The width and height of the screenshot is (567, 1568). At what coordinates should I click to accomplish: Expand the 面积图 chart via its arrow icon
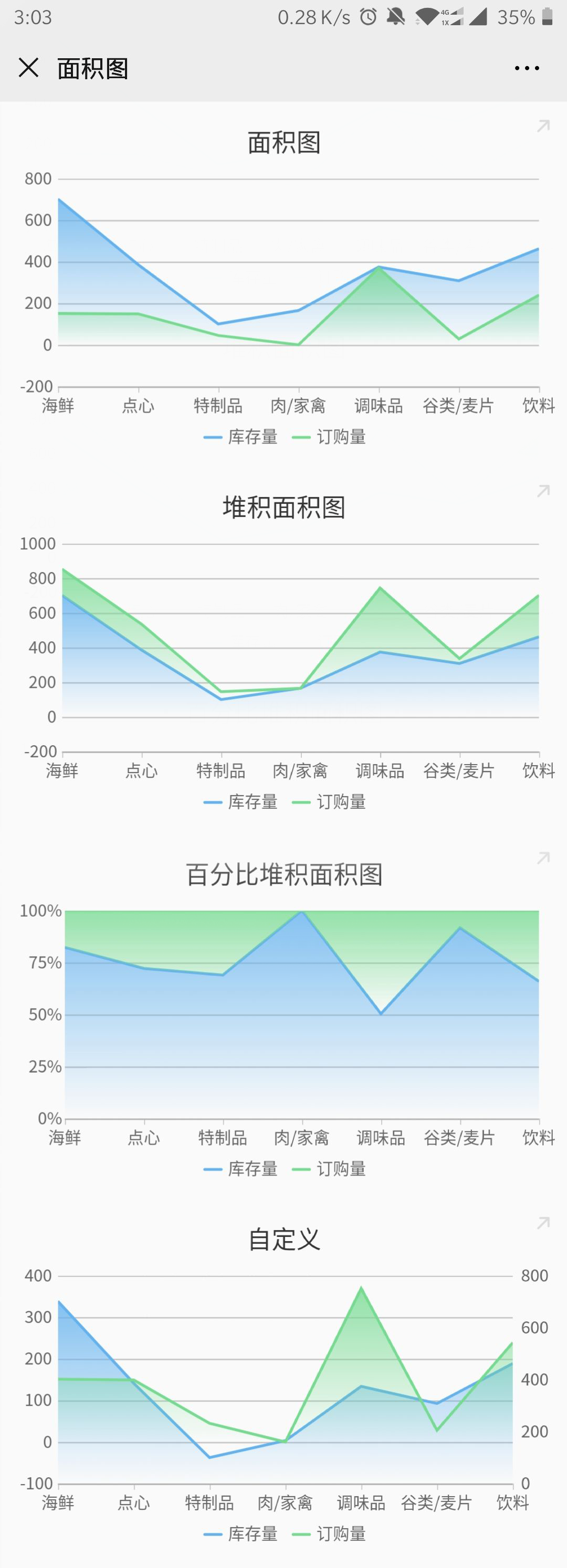pos(543,126)
